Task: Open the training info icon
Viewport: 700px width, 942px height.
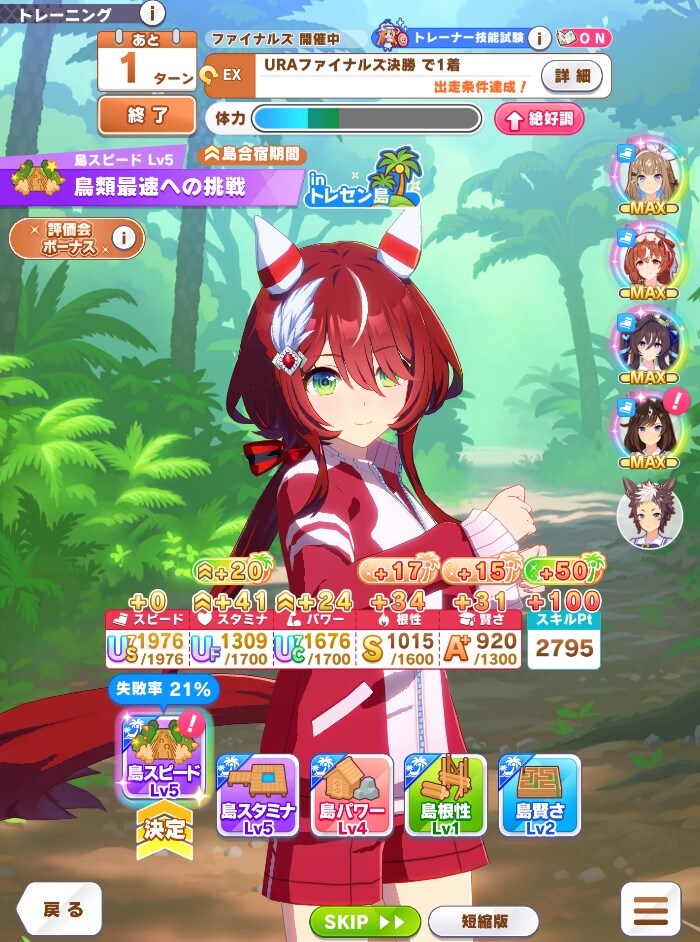Action: [x=150, y=13]
